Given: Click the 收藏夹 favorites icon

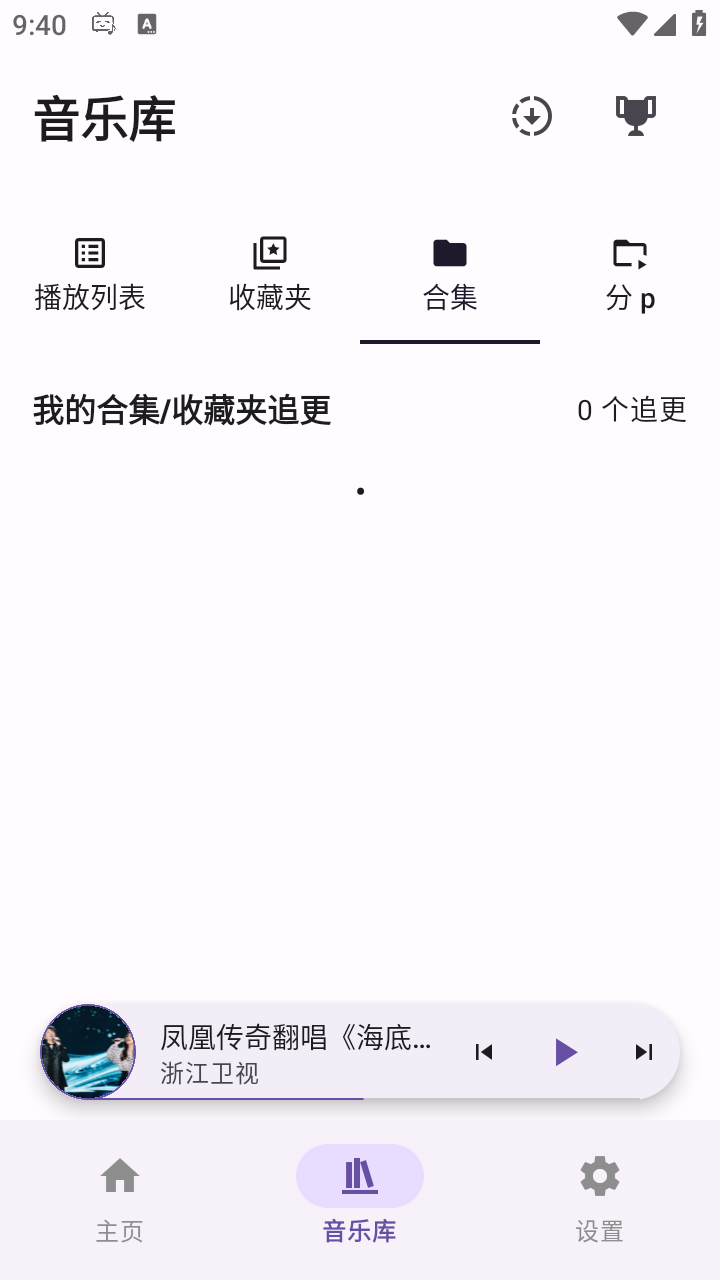Looking at the screenshot, I should [269, 252].
